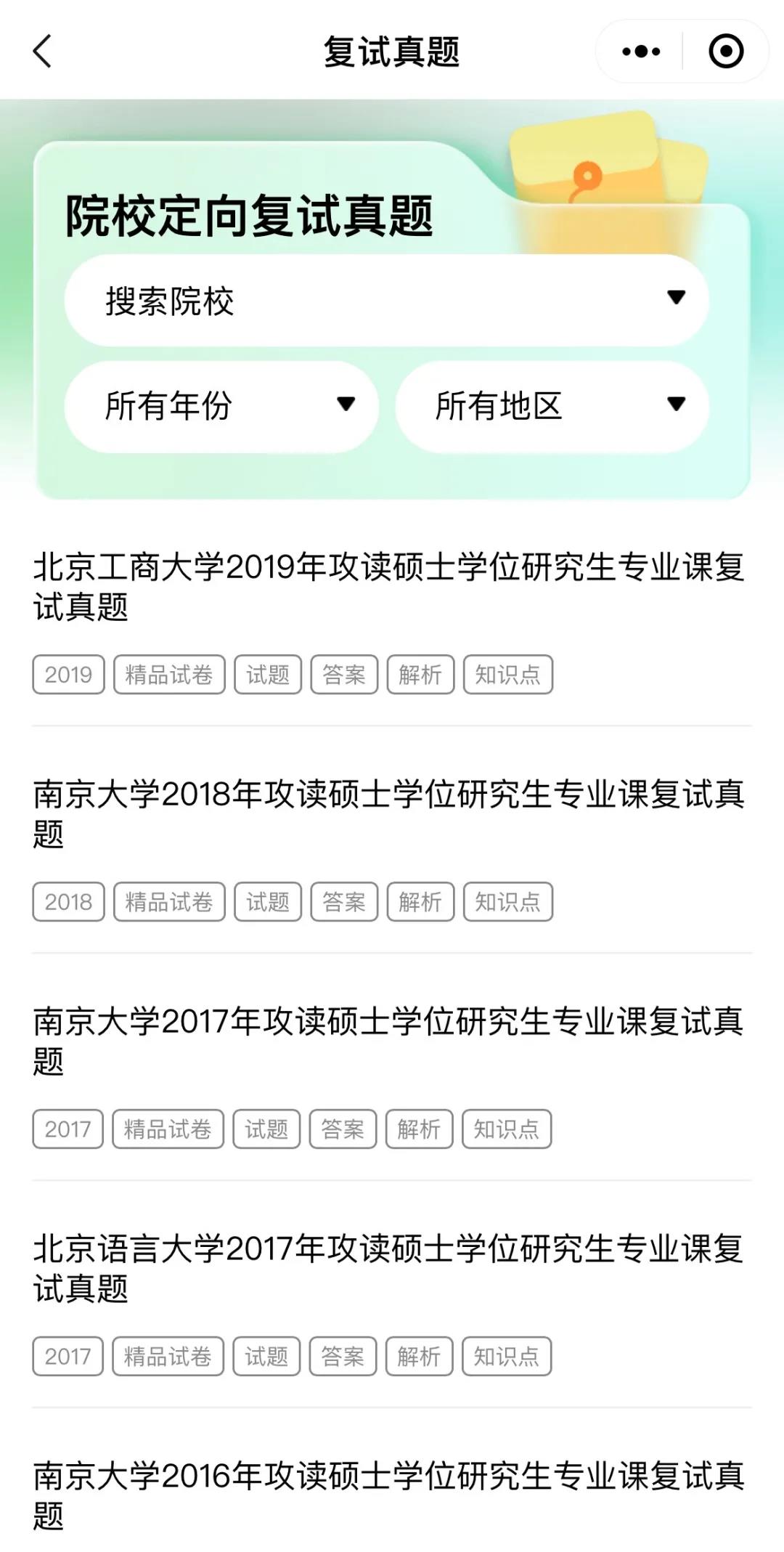Open 北京工商大学2019年 复试真题
Screen dimensions: 784x1552
(389, 587)
